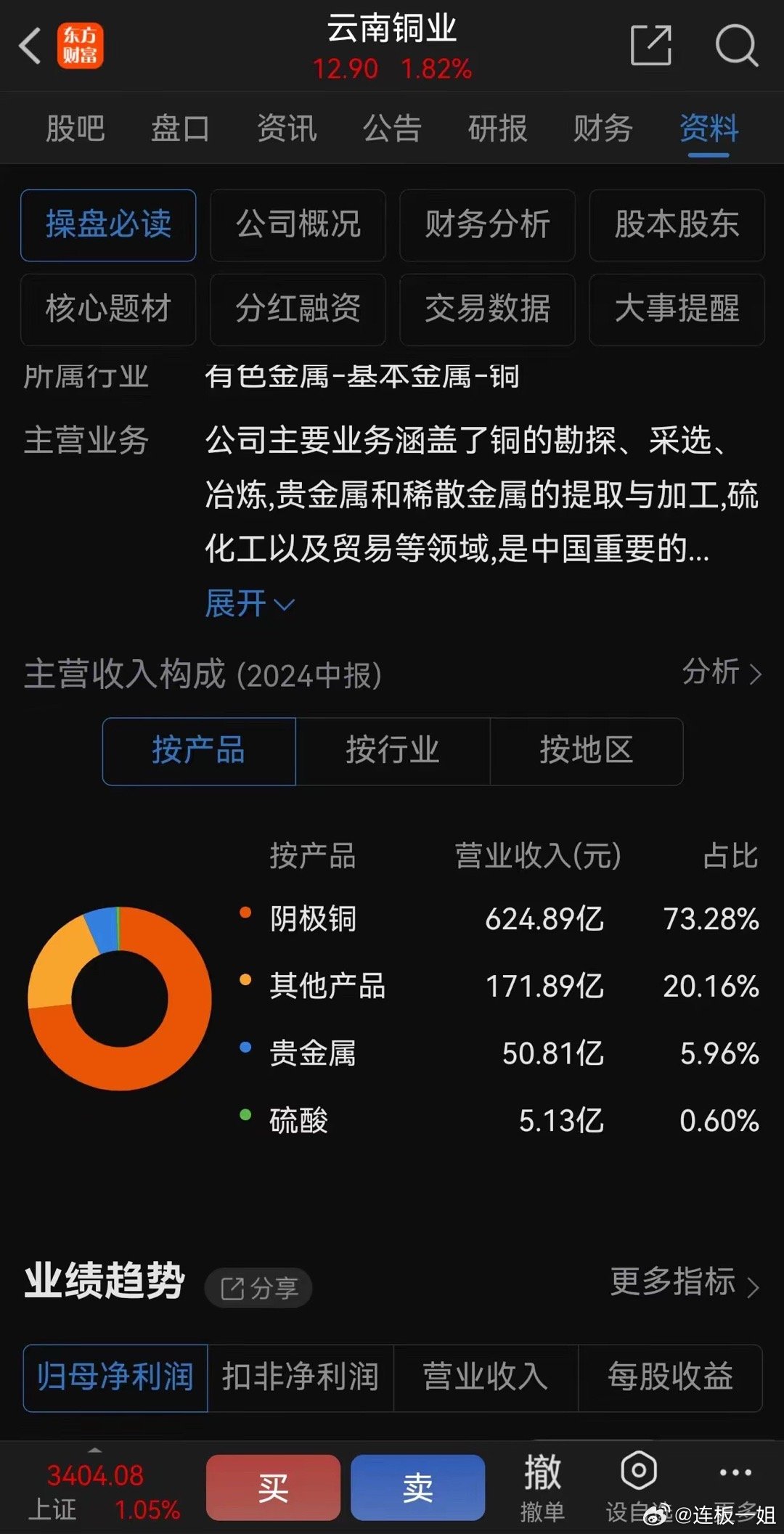This screenshot has height=1534, width=784.
Task: Open 分析 for revenue composition
Action: point(722,672)
